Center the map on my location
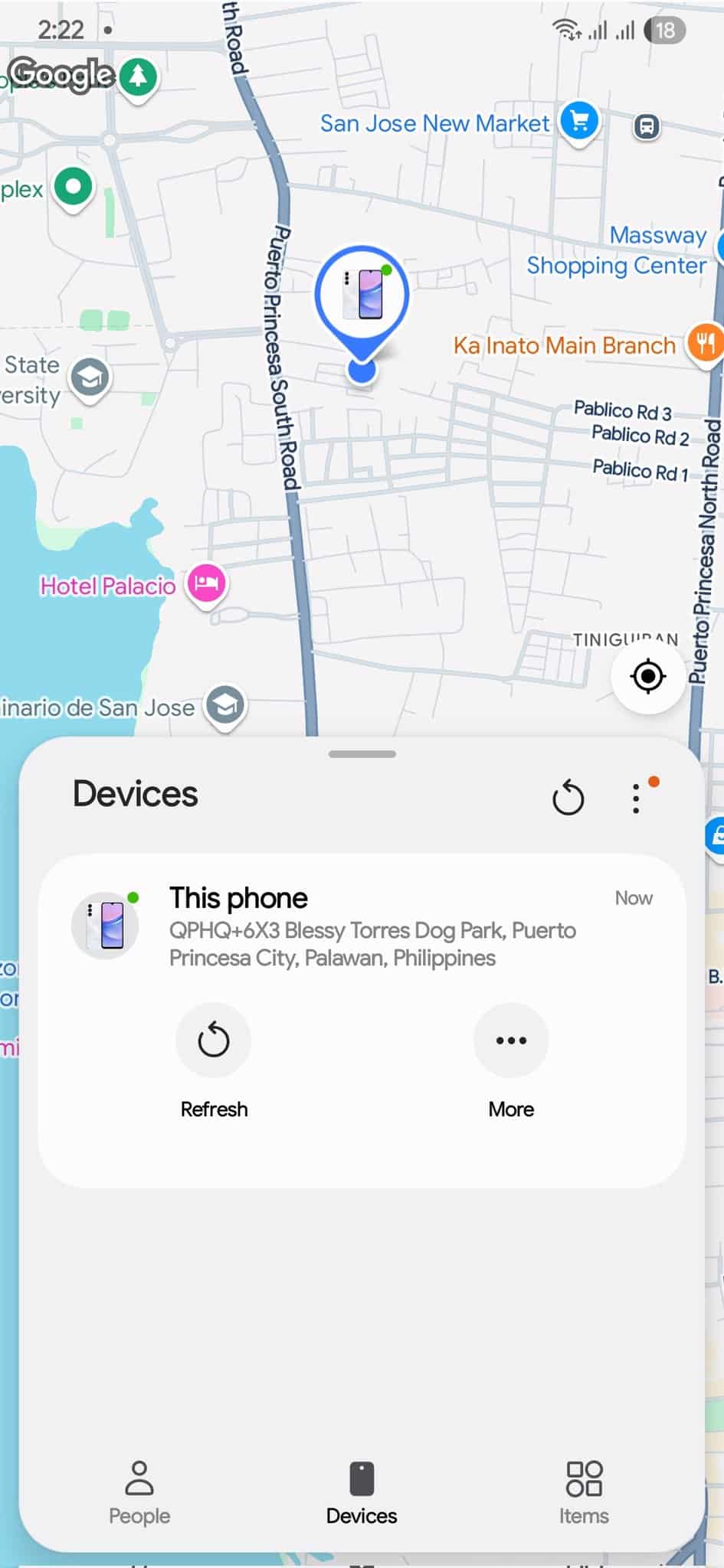The width and height of the screenshot is (724, 1568). pos(647,676)
